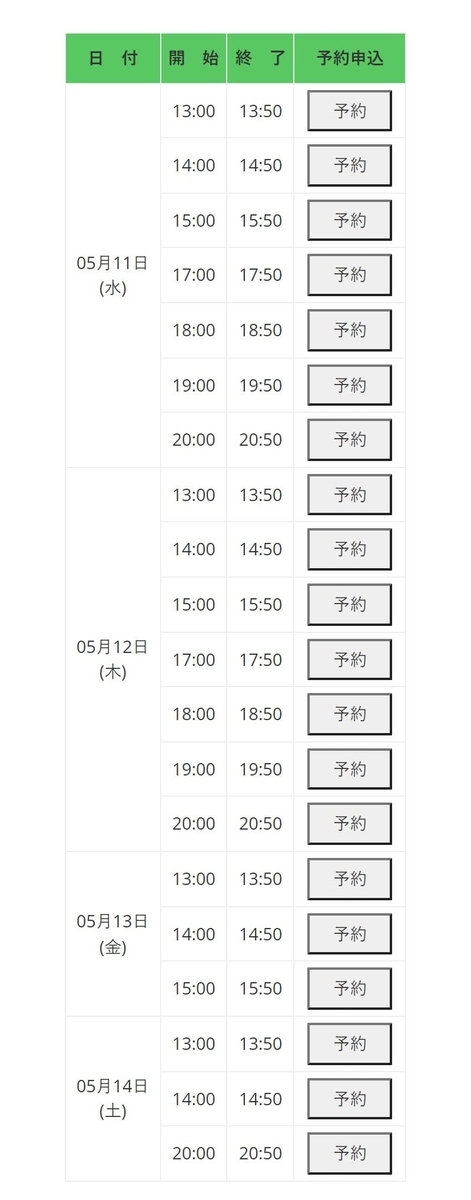The width and height of the screenshot is (471, 1200).
Task: Book the 14:00 slot on 05月14日
Action: point(349,1099)
